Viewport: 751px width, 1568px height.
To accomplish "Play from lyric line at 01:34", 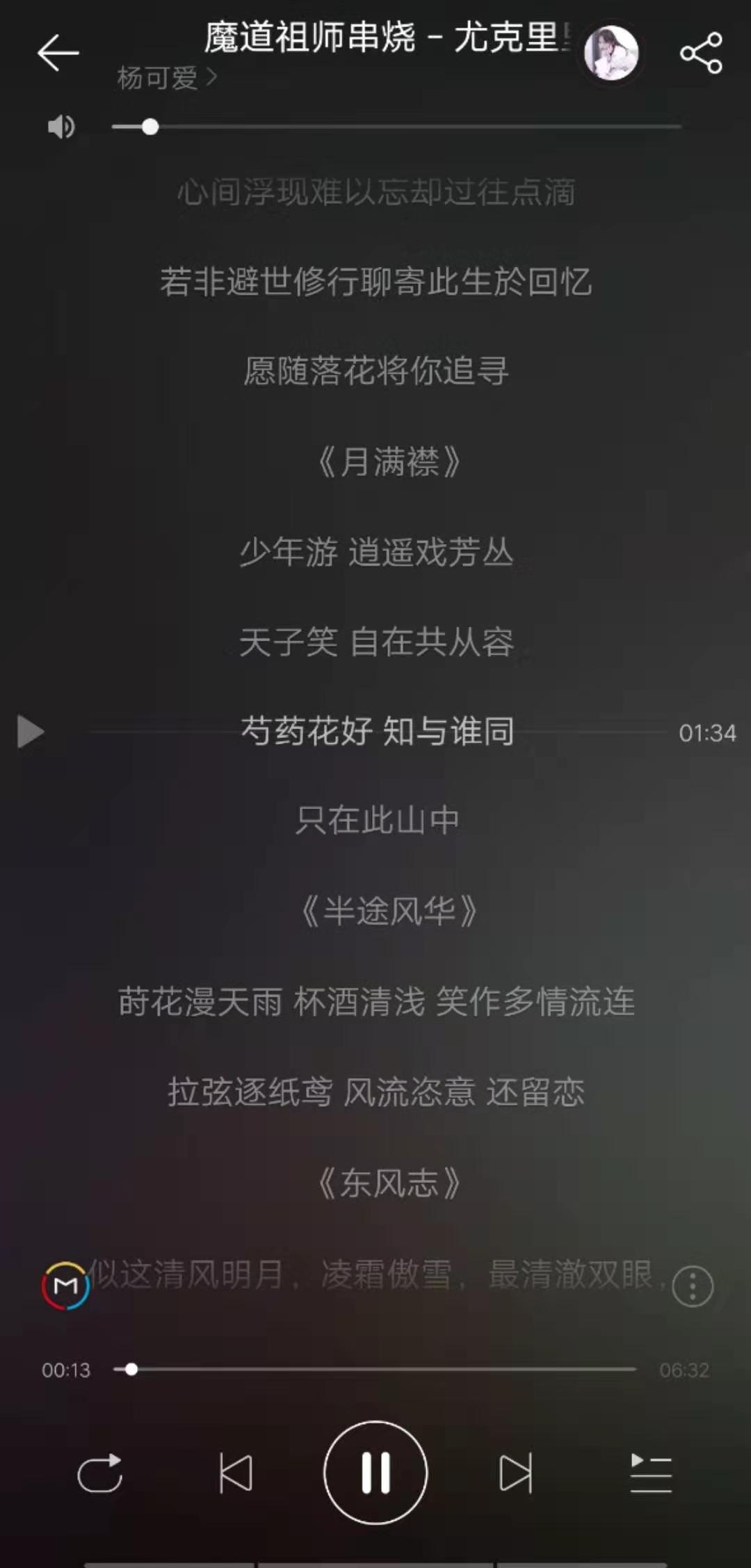I will click(31, 732).
